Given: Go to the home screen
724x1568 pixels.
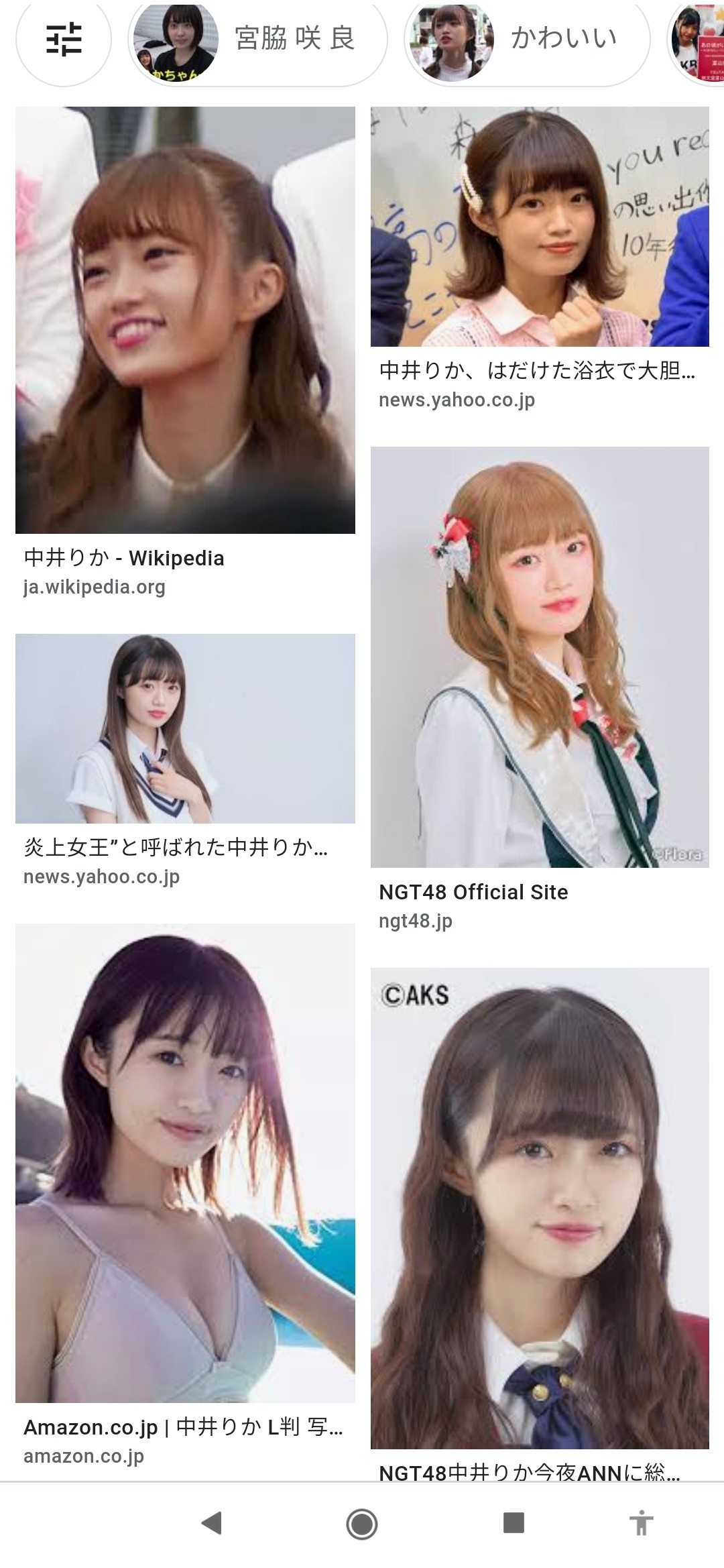Looking at the screenshot, I should pyautogui.click(x=362, y=1523).
